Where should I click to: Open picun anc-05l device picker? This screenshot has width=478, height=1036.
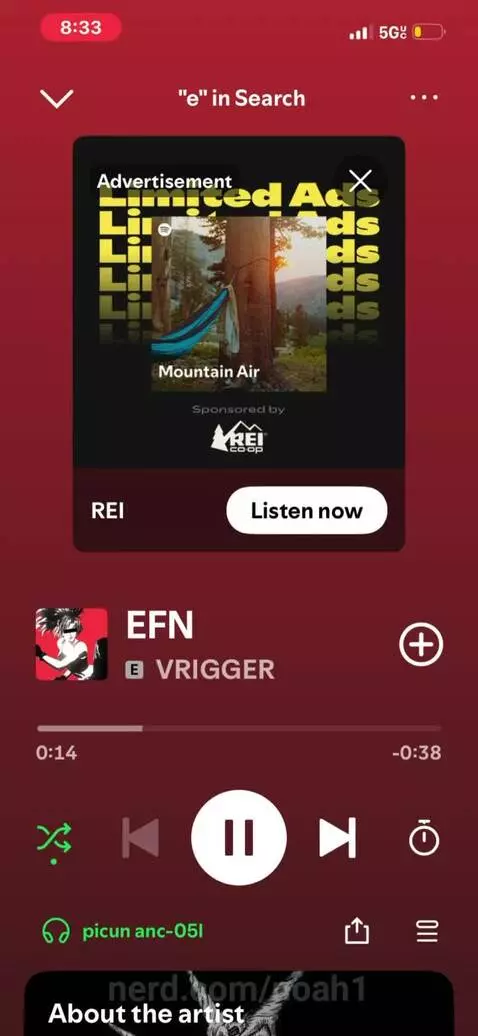click(x=122, y=932)
